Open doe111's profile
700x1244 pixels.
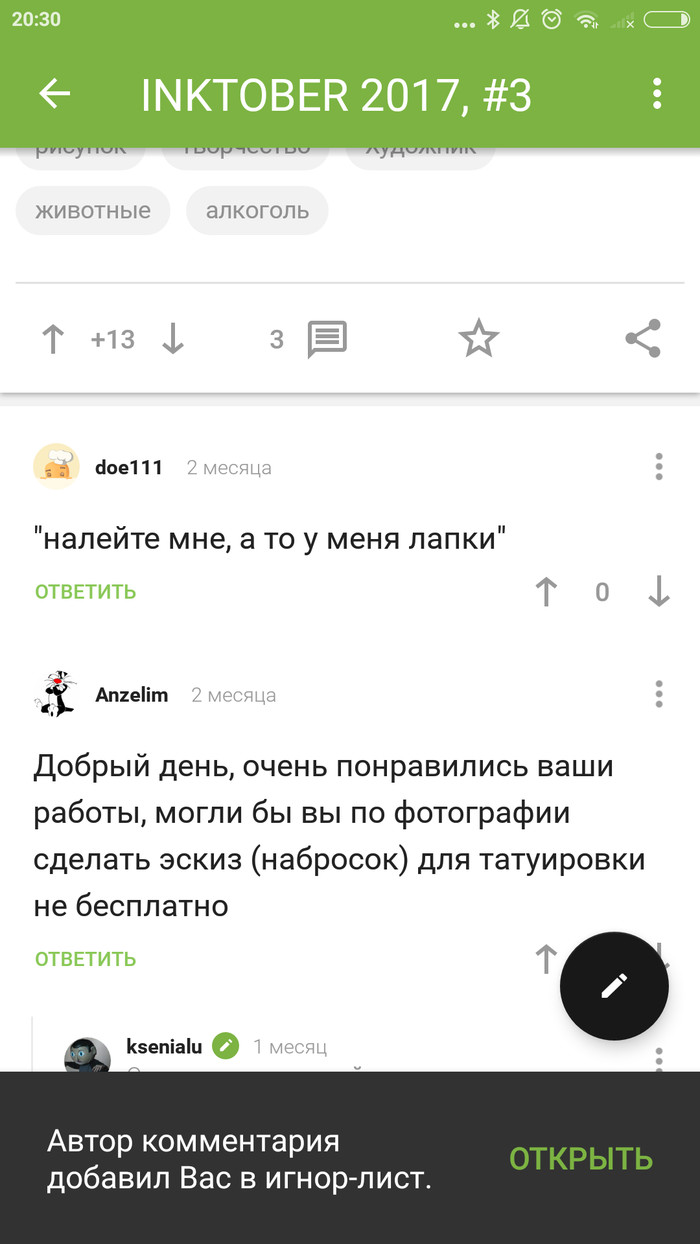pyautogui.click(x=128, y=467)
